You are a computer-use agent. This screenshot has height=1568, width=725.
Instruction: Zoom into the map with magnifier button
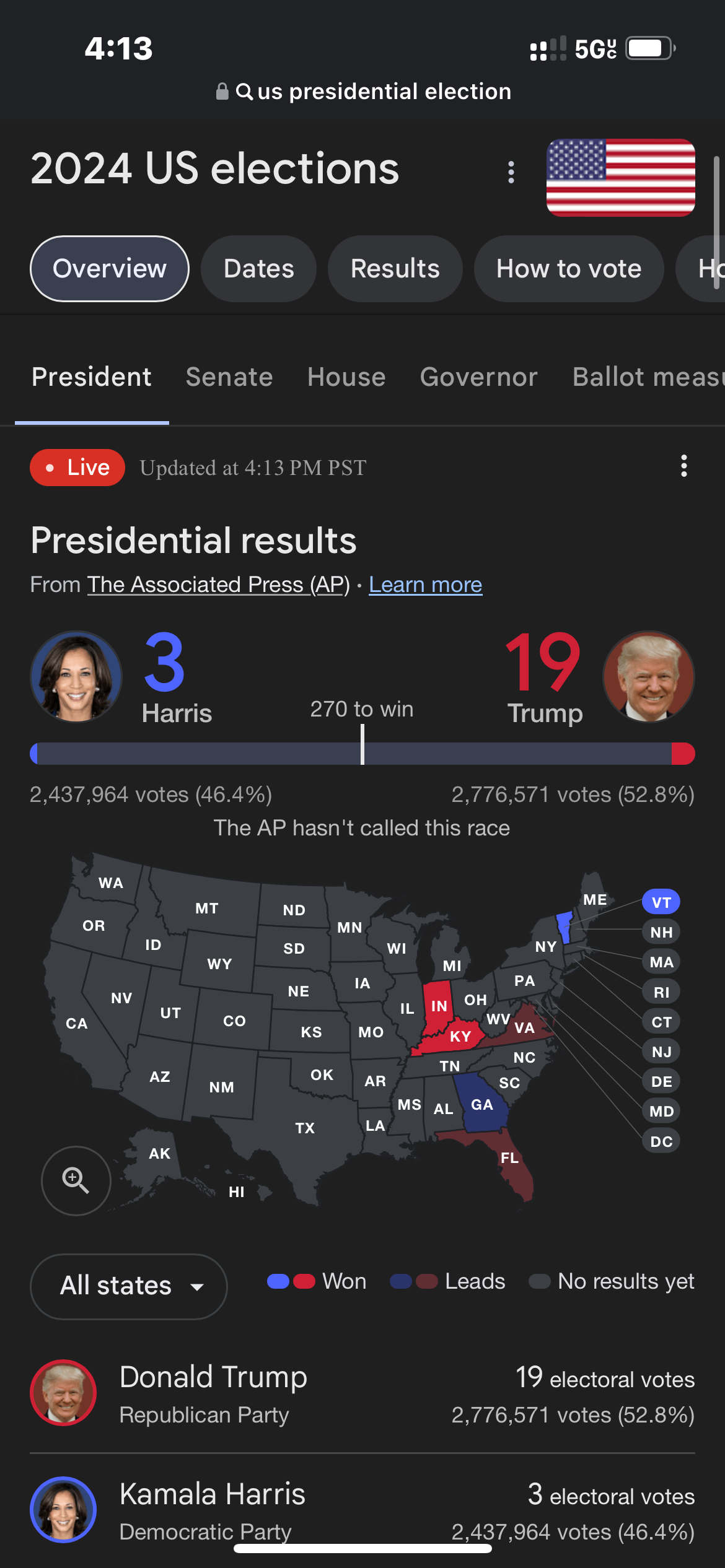(76, 1180)
